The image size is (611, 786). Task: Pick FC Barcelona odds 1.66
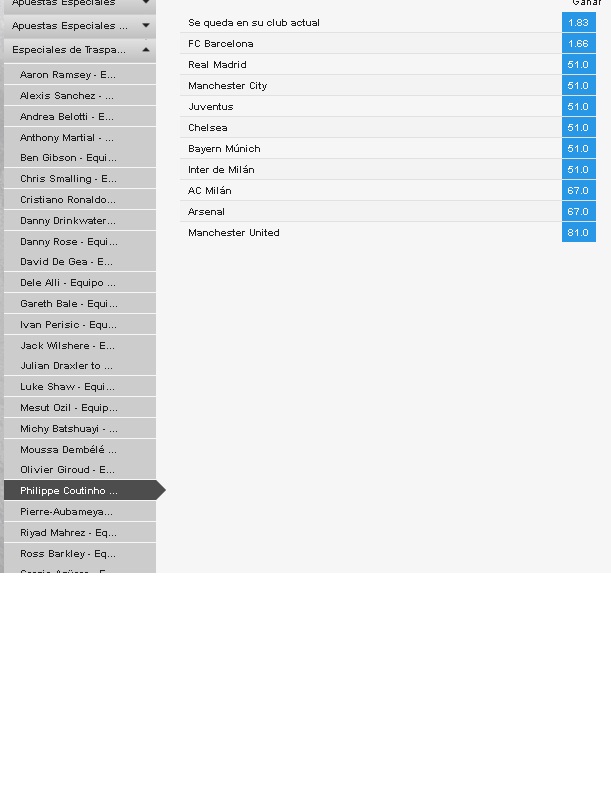pos(578,44)
